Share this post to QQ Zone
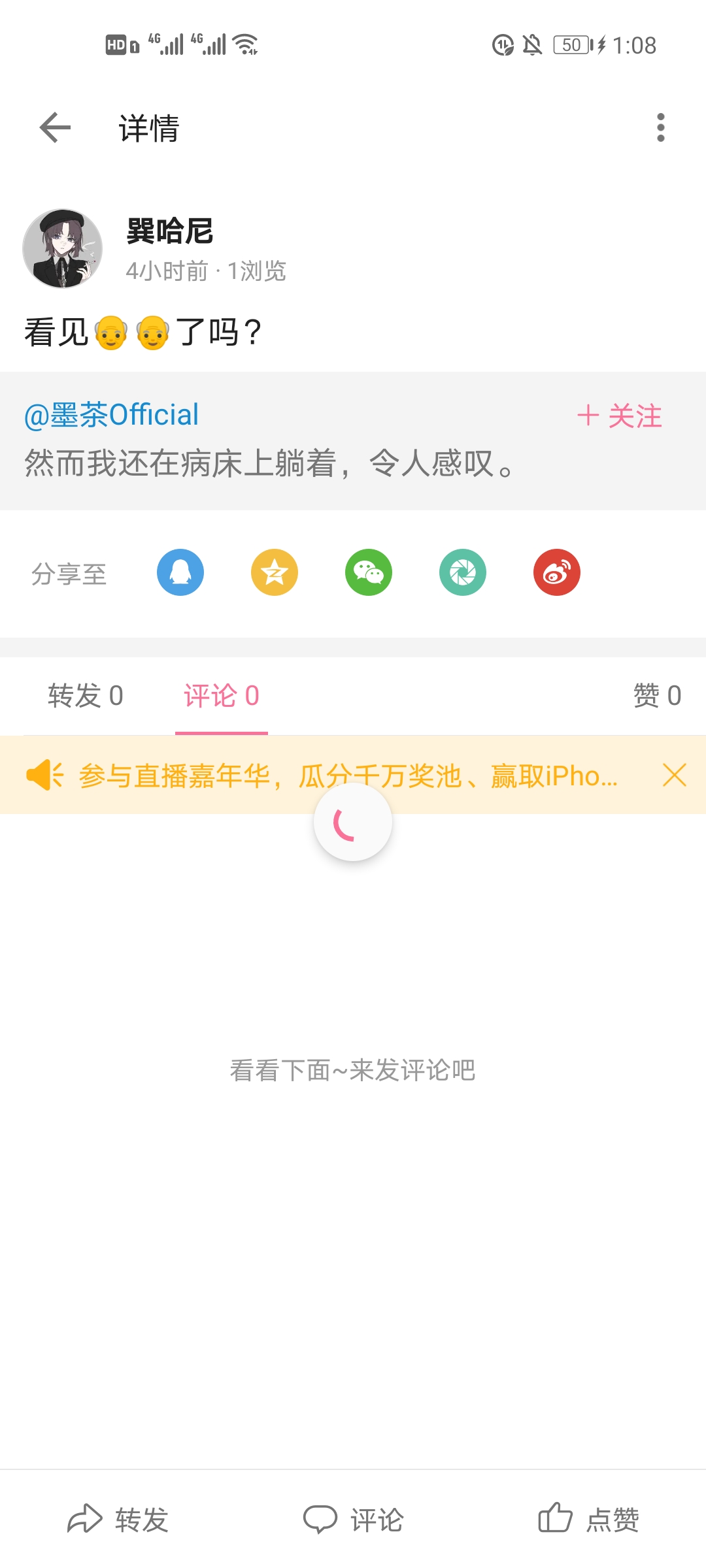Screen dimensions: 706x1568 point(275,572)
